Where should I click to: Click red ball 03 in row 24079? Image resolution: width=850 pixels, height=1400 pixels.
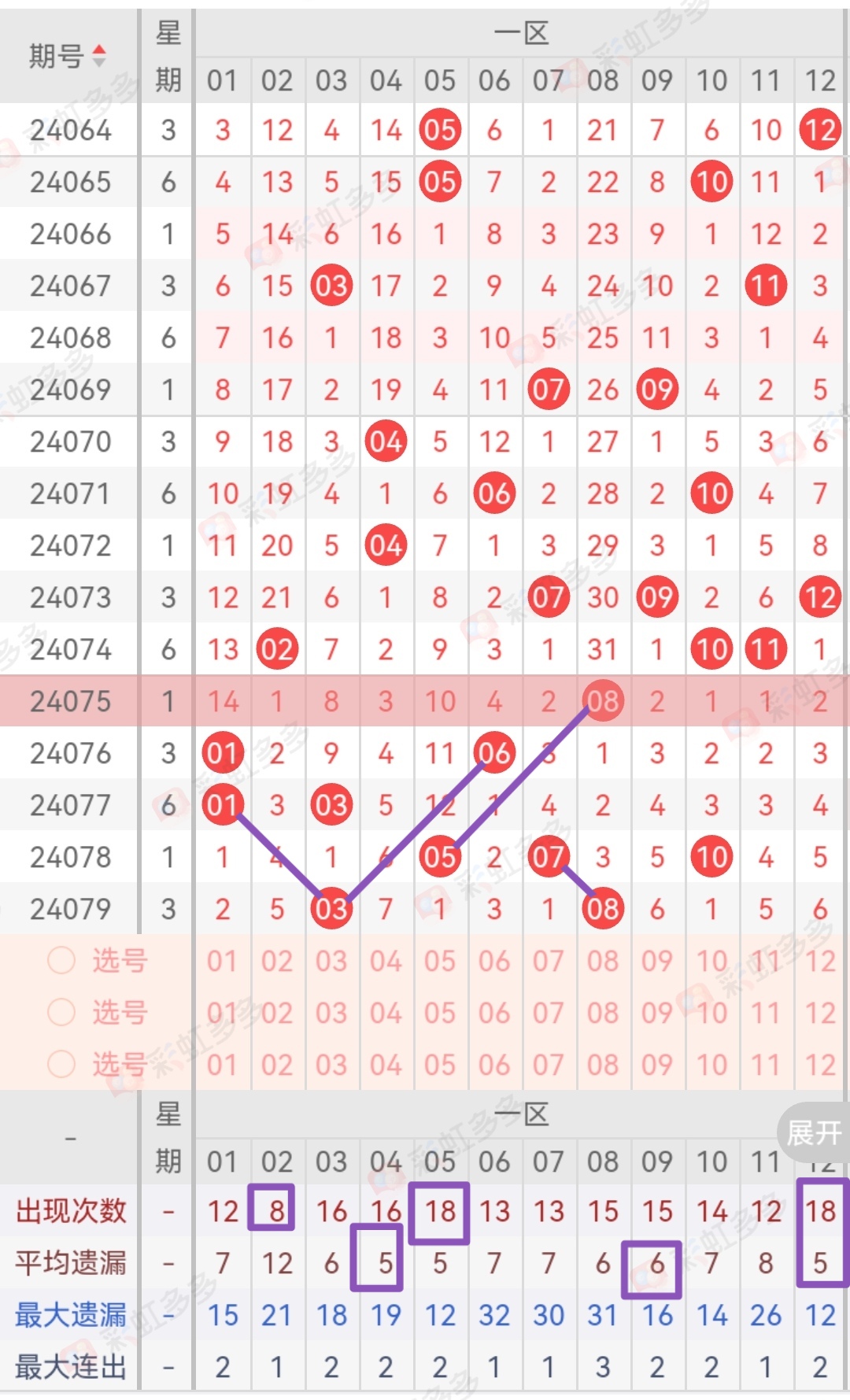pos(331,908)
